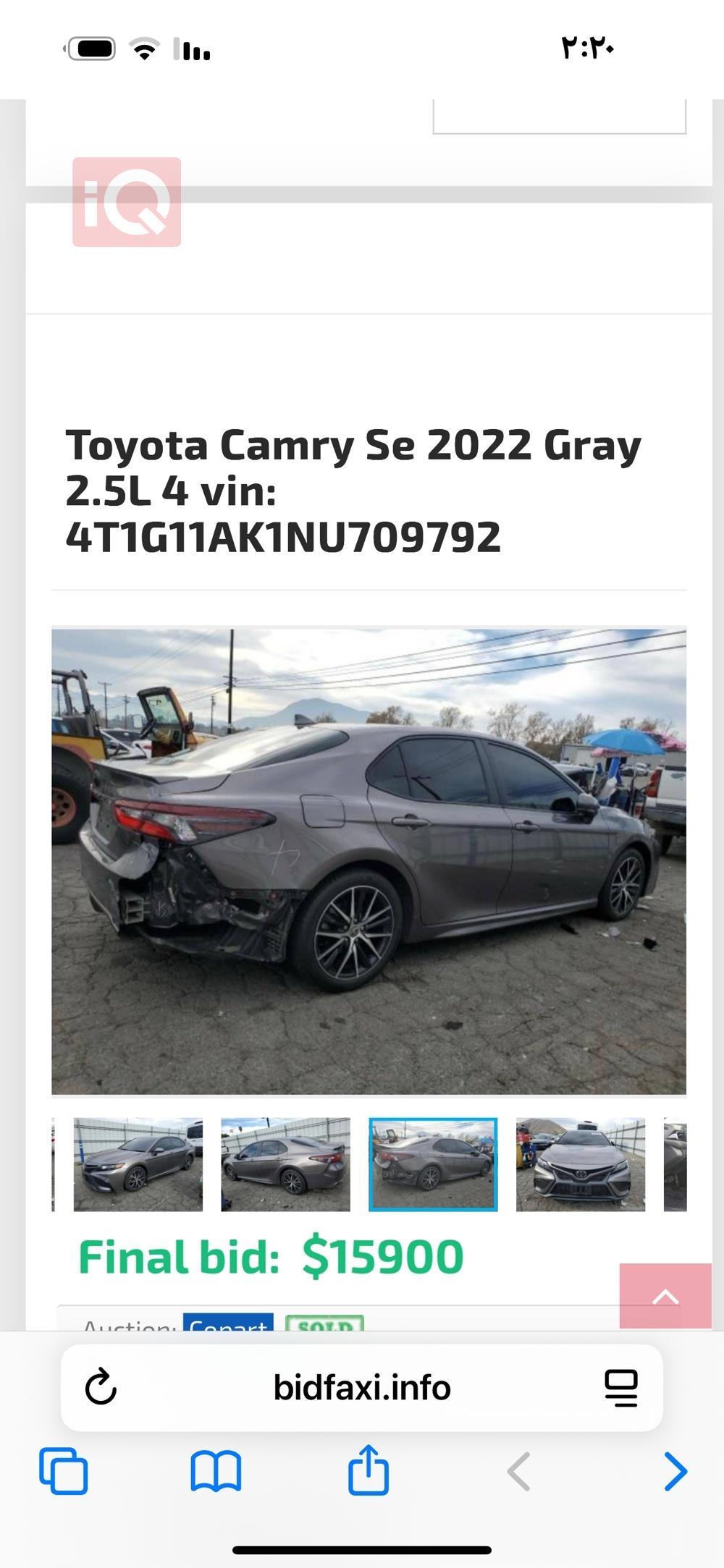Open the bidfaxi.info address bar

point(361,1388)
